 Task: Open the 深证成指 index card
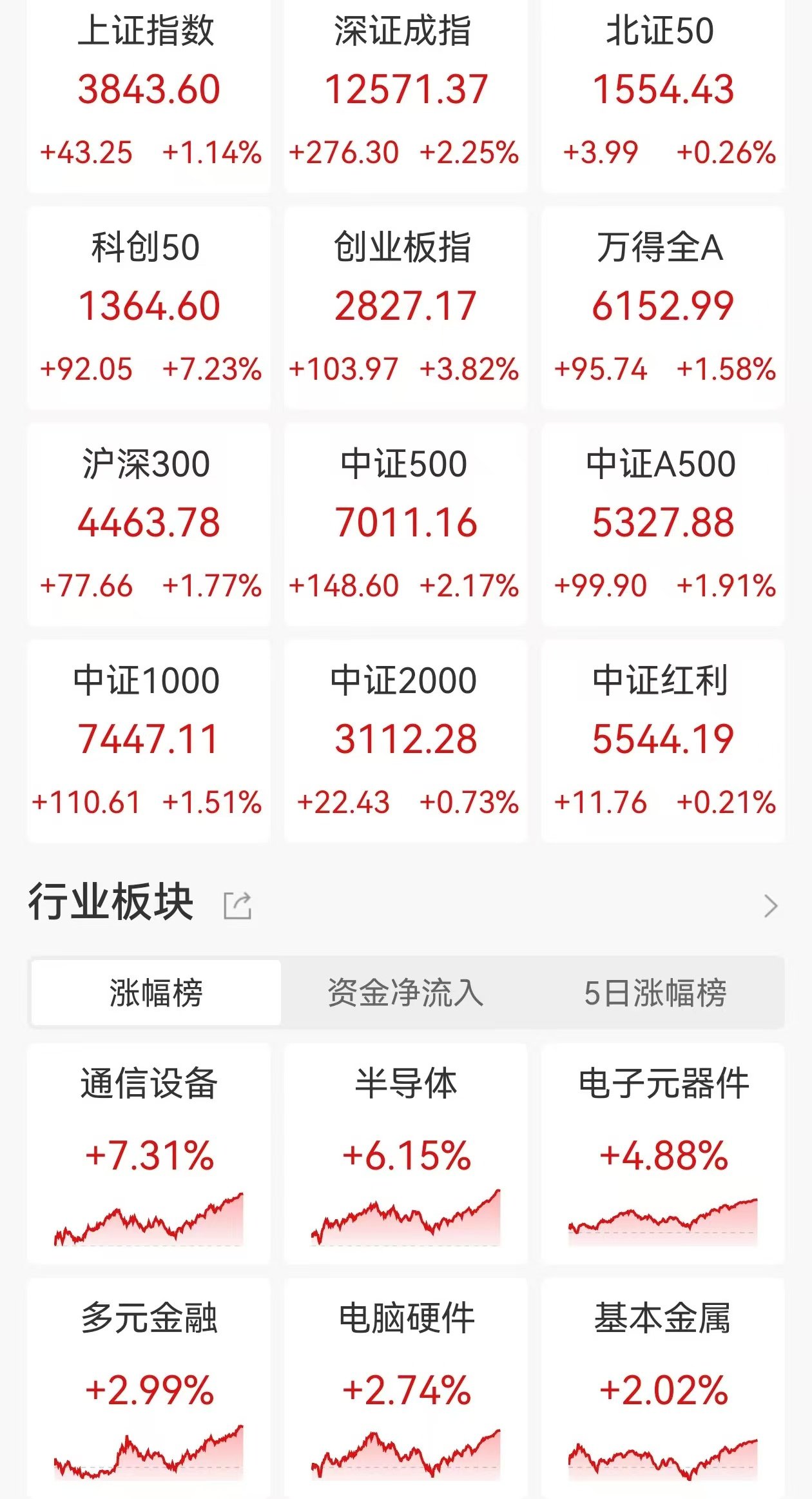click(405, 95)
